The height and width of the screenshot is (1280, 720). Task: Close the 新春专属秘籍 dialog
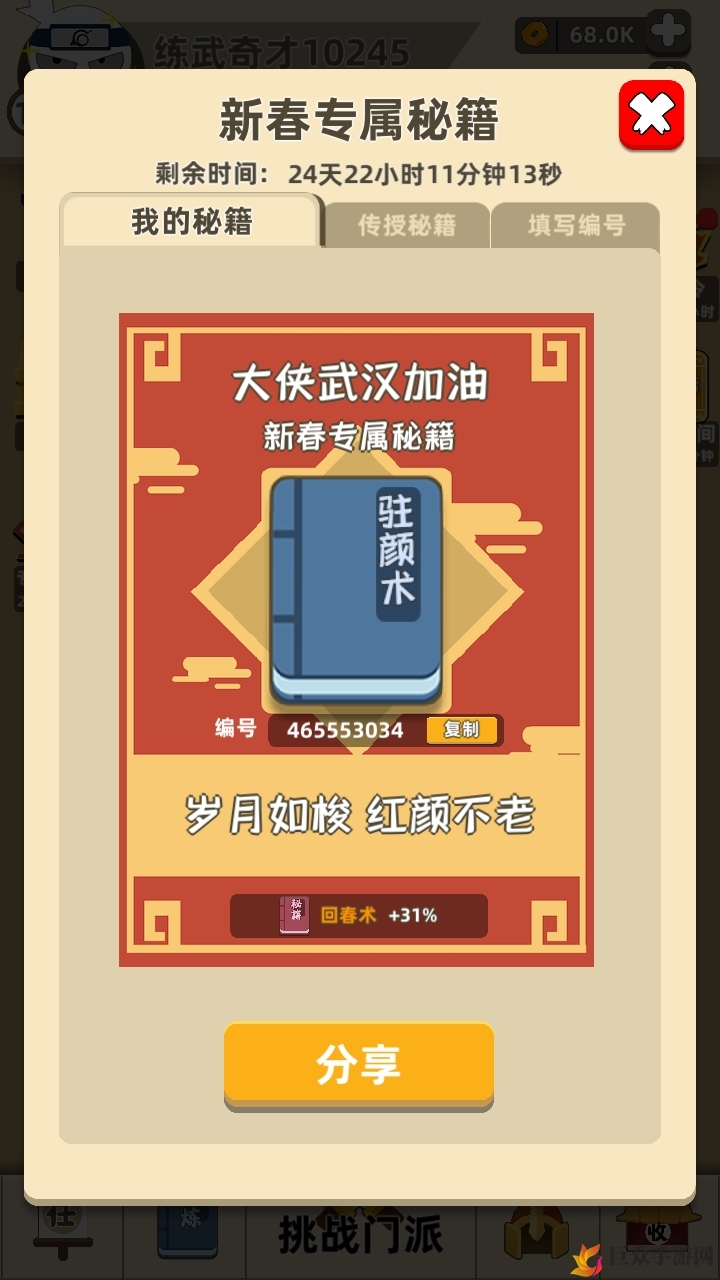click(x=651, y=116)
